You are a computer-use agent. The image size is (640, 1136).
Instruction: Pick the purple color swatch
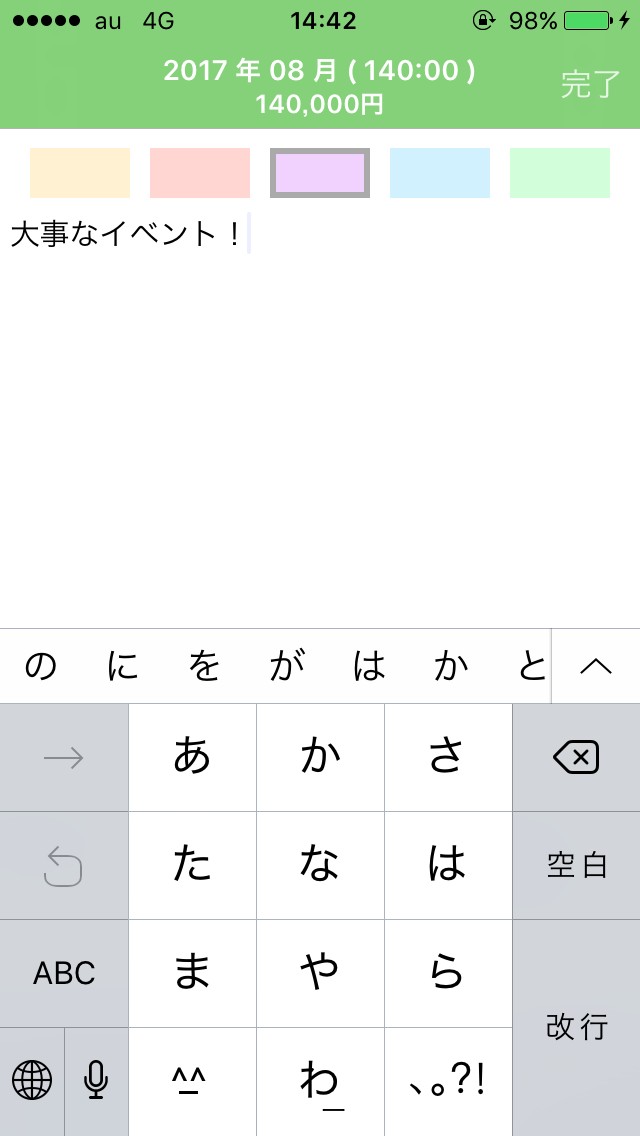click(320, 173)
